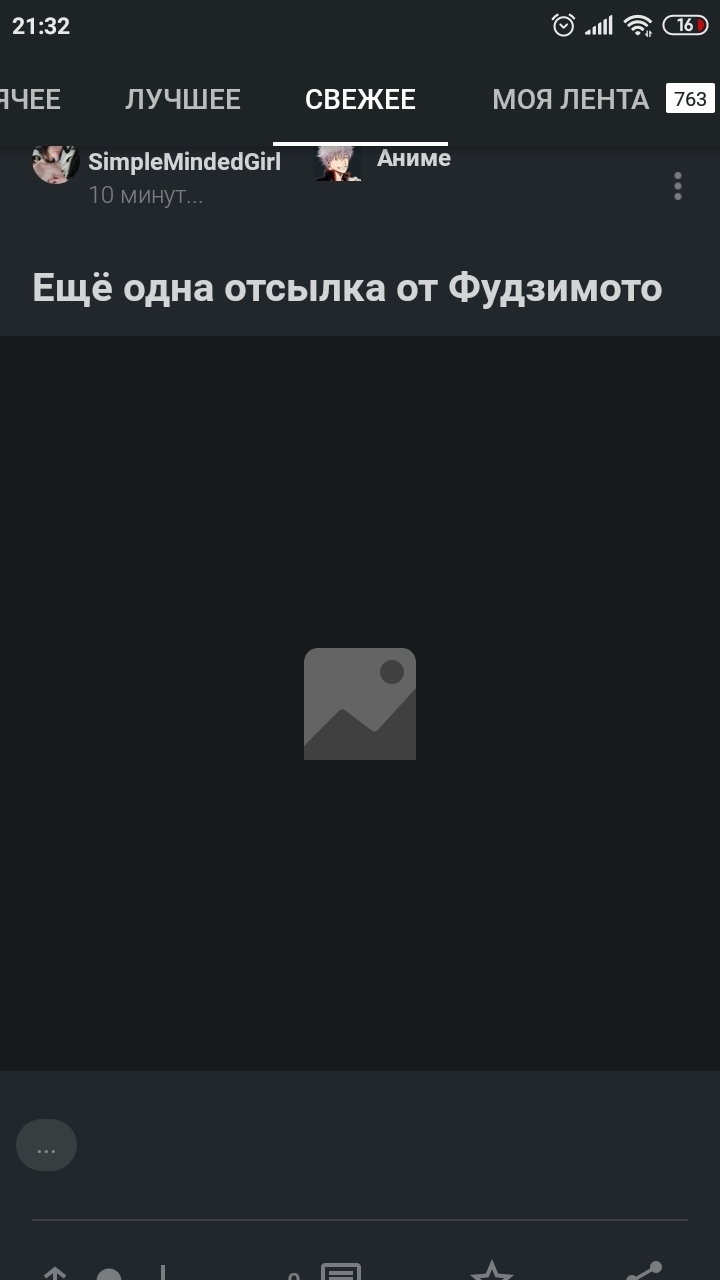Open the МОЯ ЛЕНТА tab
The image size is (720, 1280).
point(571,99)
